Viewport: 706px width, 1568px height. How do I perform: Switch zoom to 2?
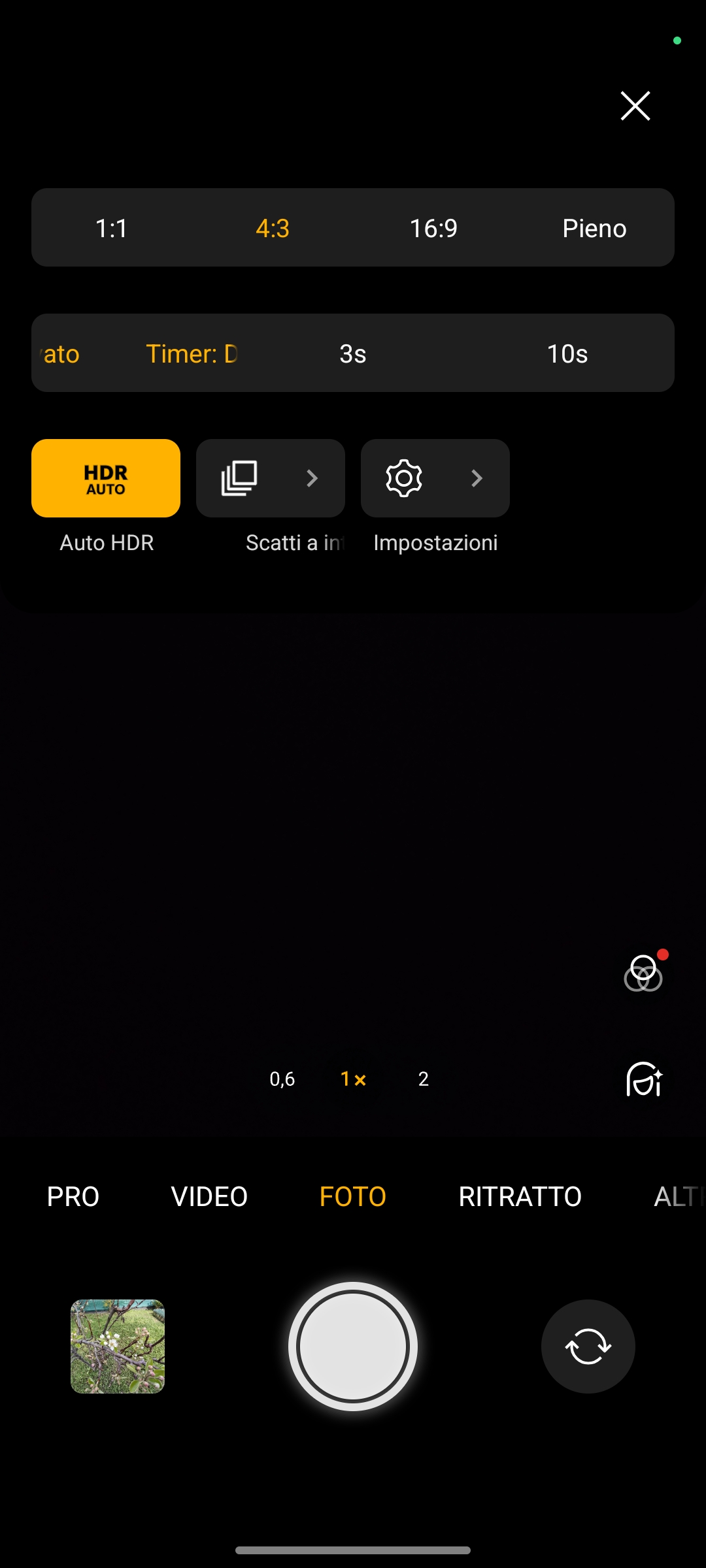[x=424, y=1079]
